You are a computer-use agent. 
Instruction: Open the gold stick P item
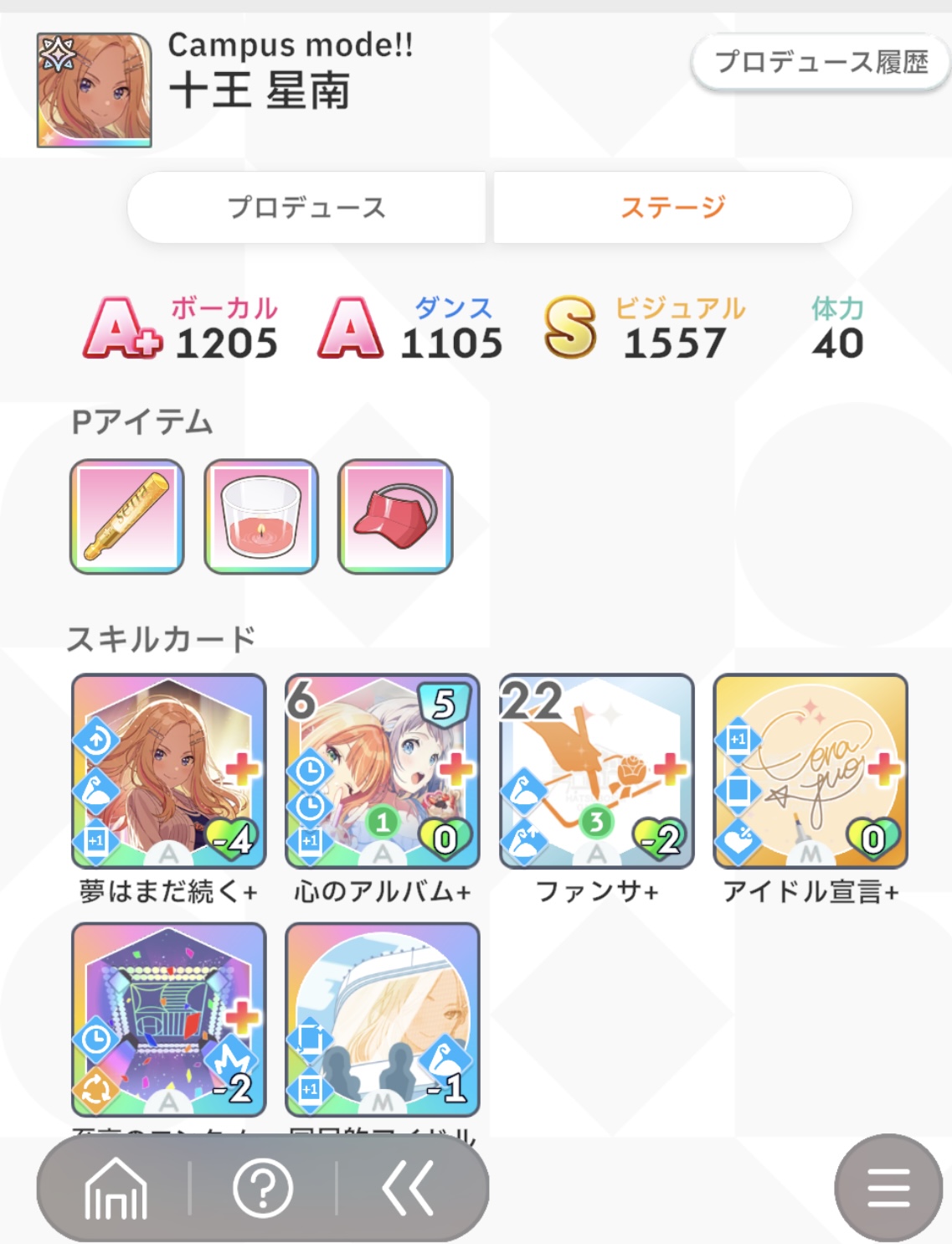pos(127,516)
